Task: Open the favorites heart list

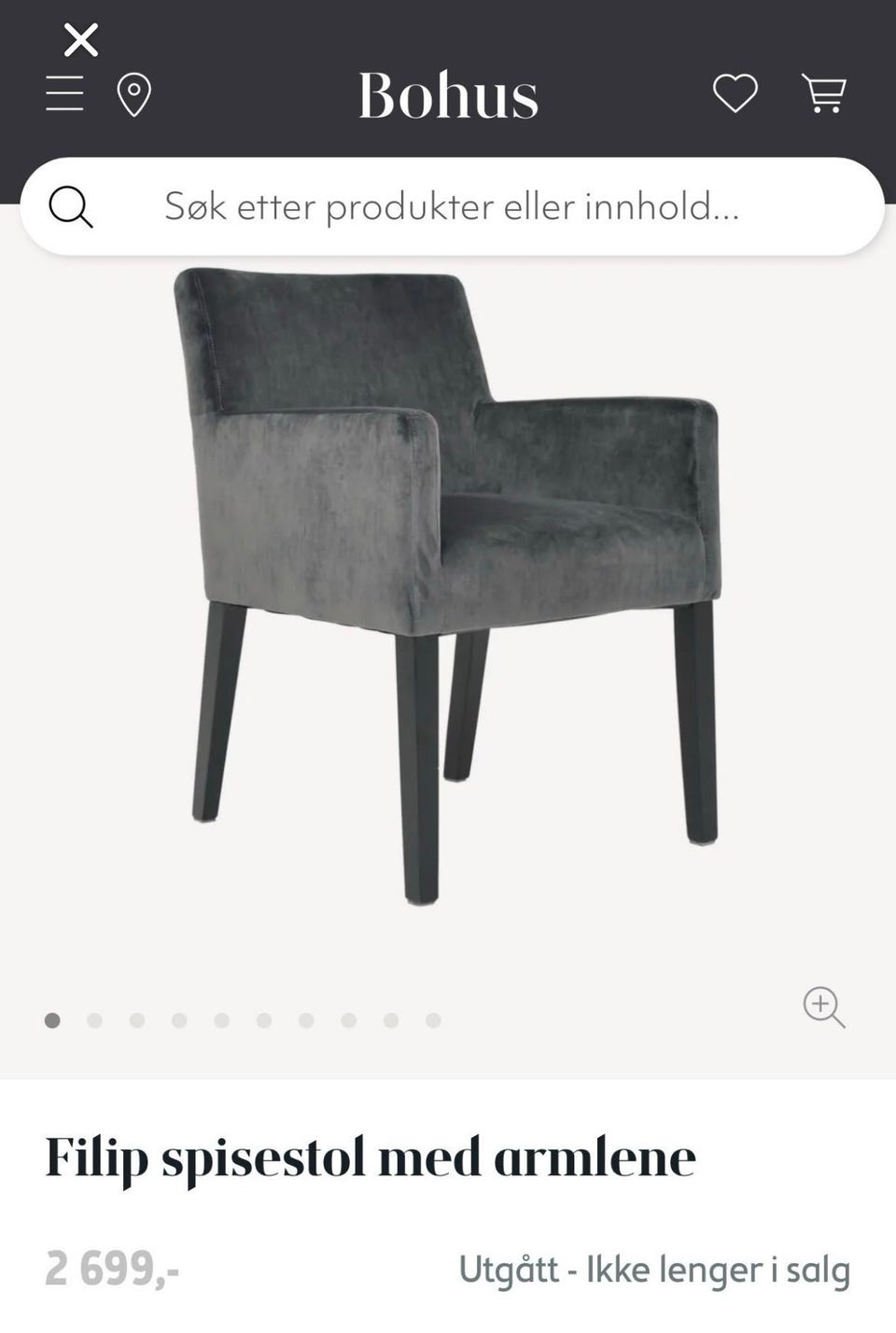Action: 735,93
